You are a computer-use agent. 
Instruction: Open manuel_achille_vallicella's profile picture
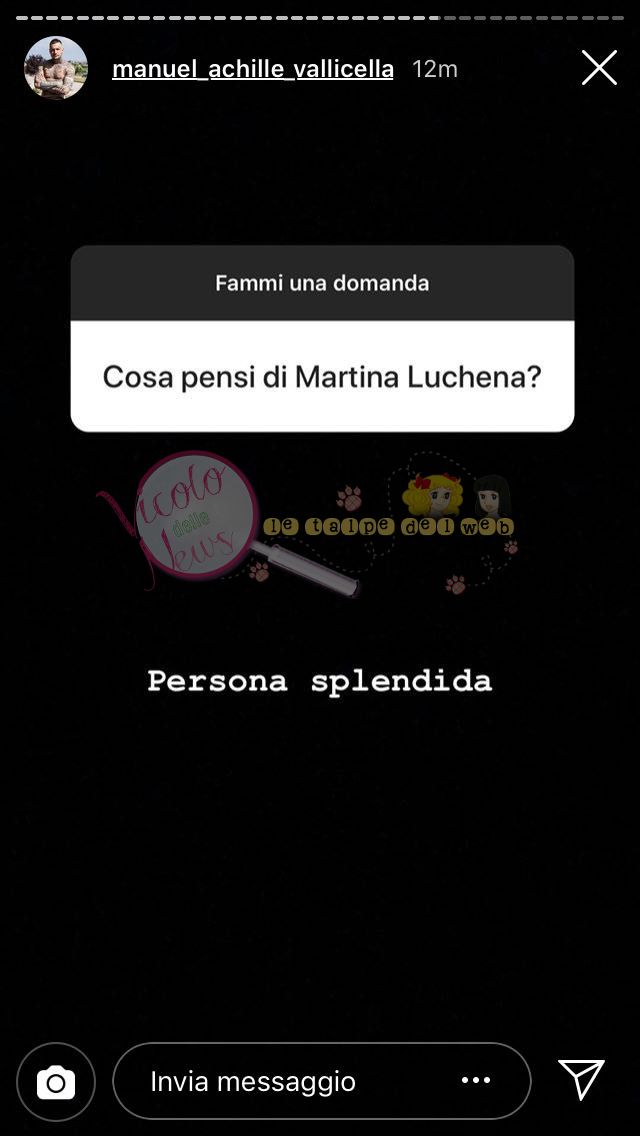tap(56, 68)
